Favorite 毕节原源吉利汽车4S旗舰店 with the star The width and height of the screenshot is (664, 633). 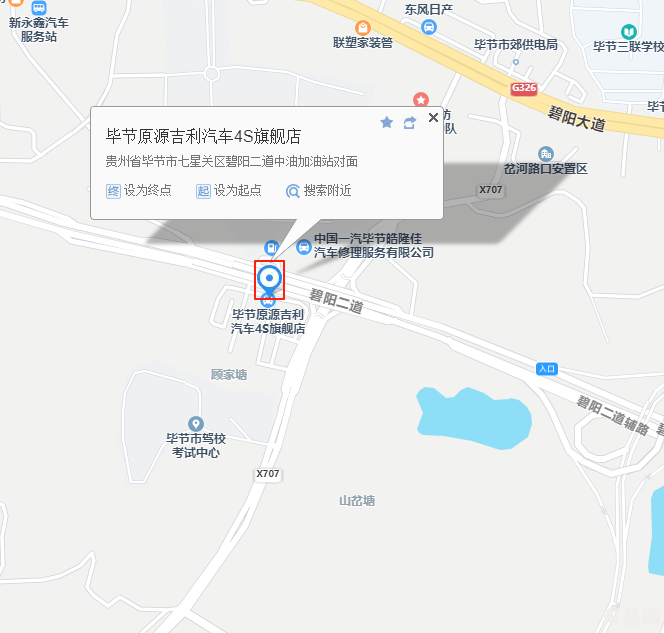pyautogui.click(x=387, y=122)
